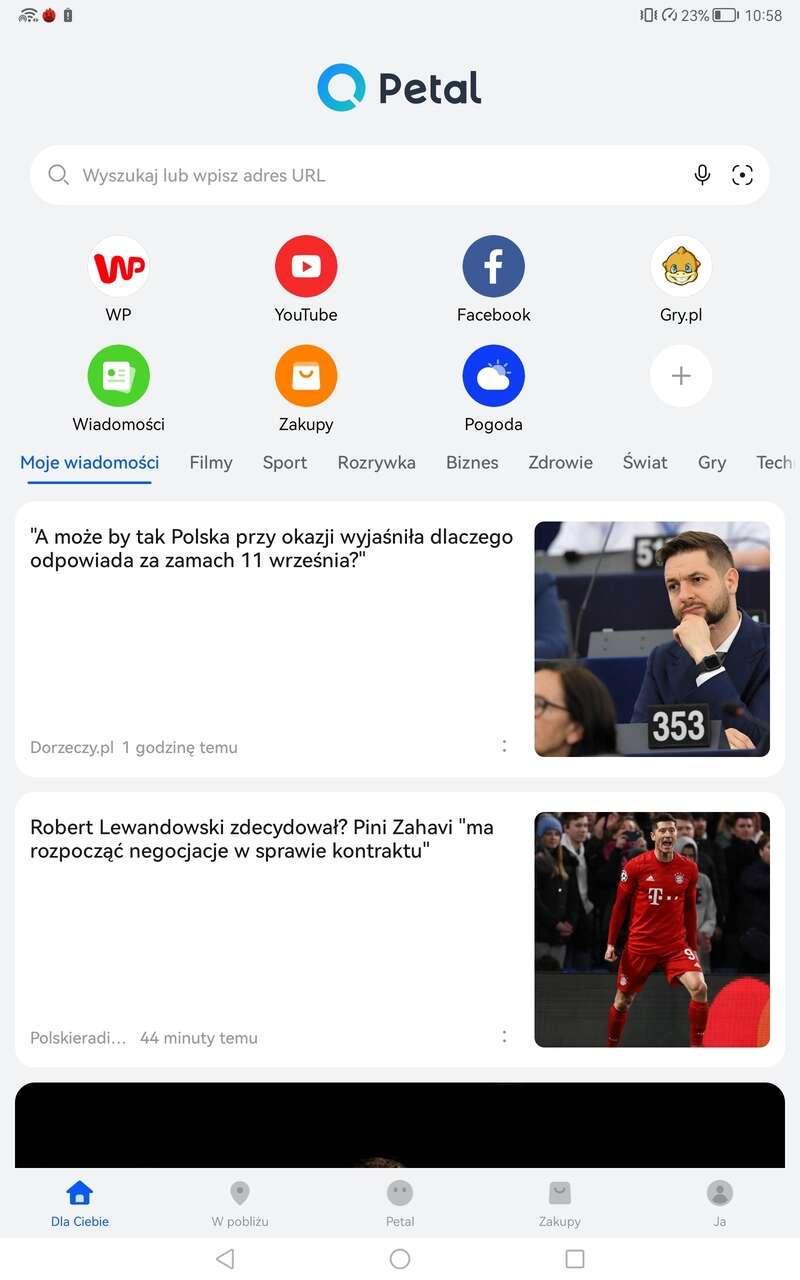The image size is (800, 1280).
Task: Launch the YouTube shortcut
Action: (x=306, y=267)
